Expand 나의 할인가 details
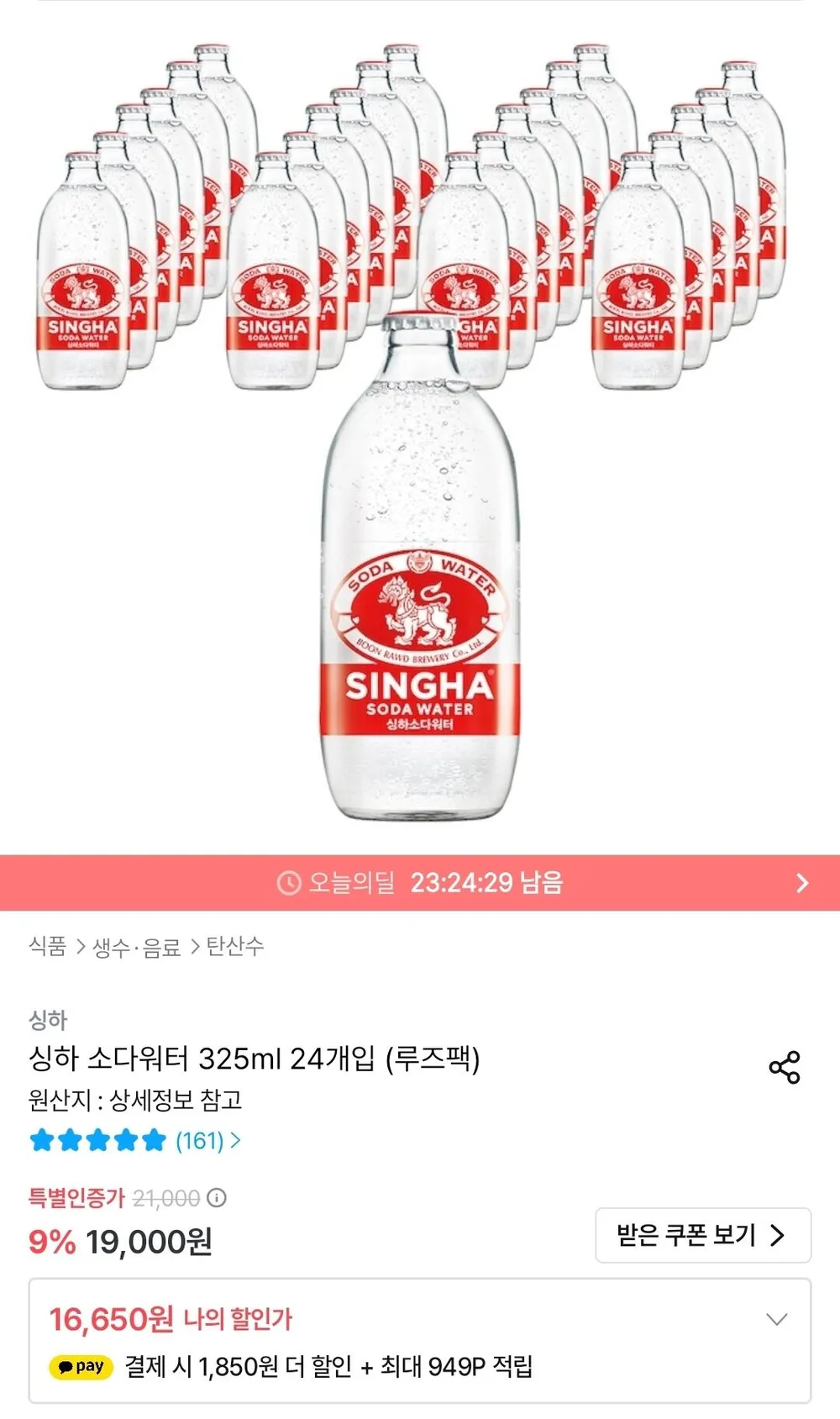 (x=777, y=1319)
